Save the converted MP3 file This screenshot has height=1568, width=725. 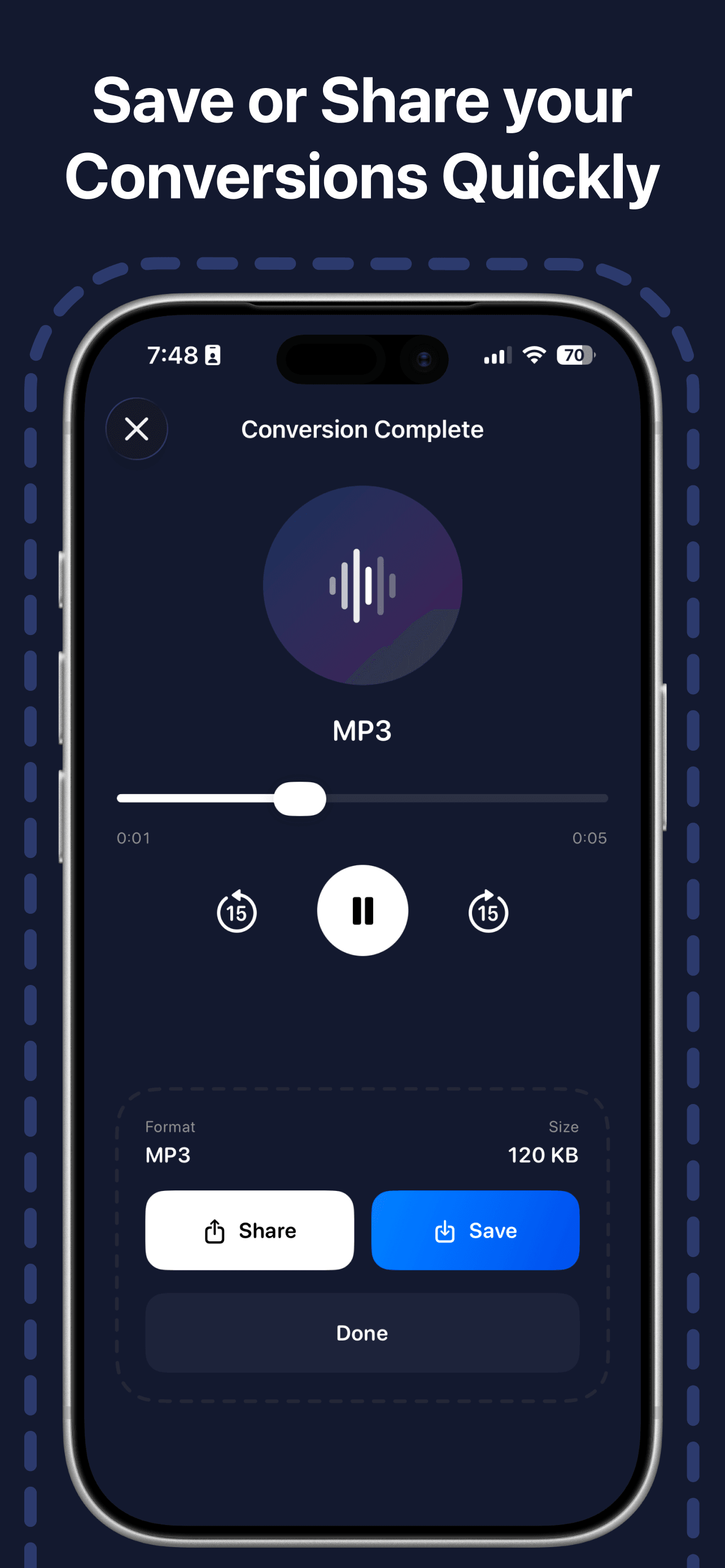pyautogui.click(x=475, y=1230)
